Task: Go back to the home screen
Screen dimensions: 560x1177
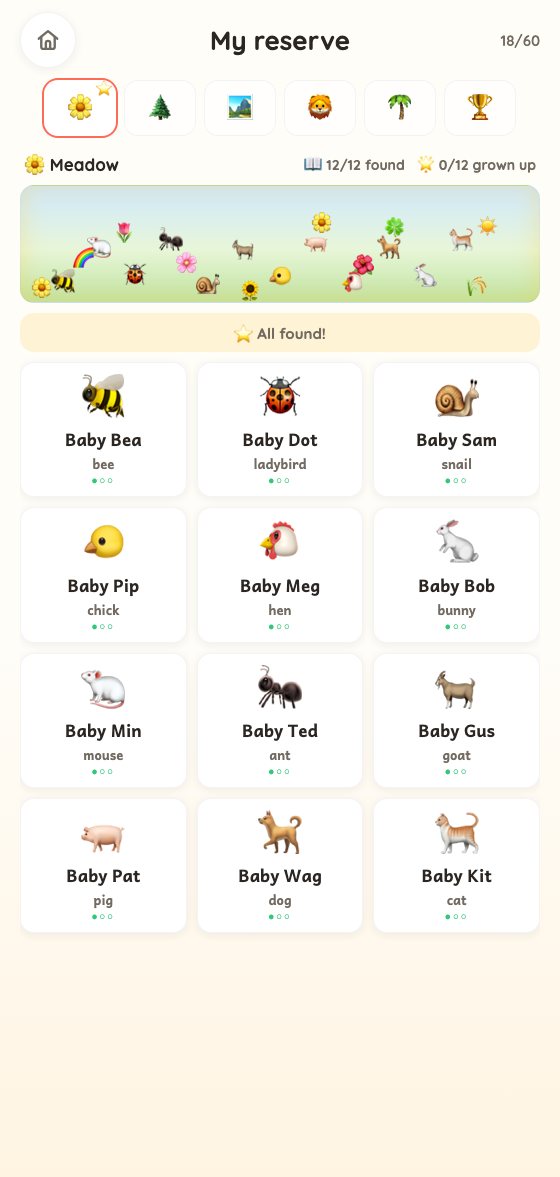Action: (48, 41)
